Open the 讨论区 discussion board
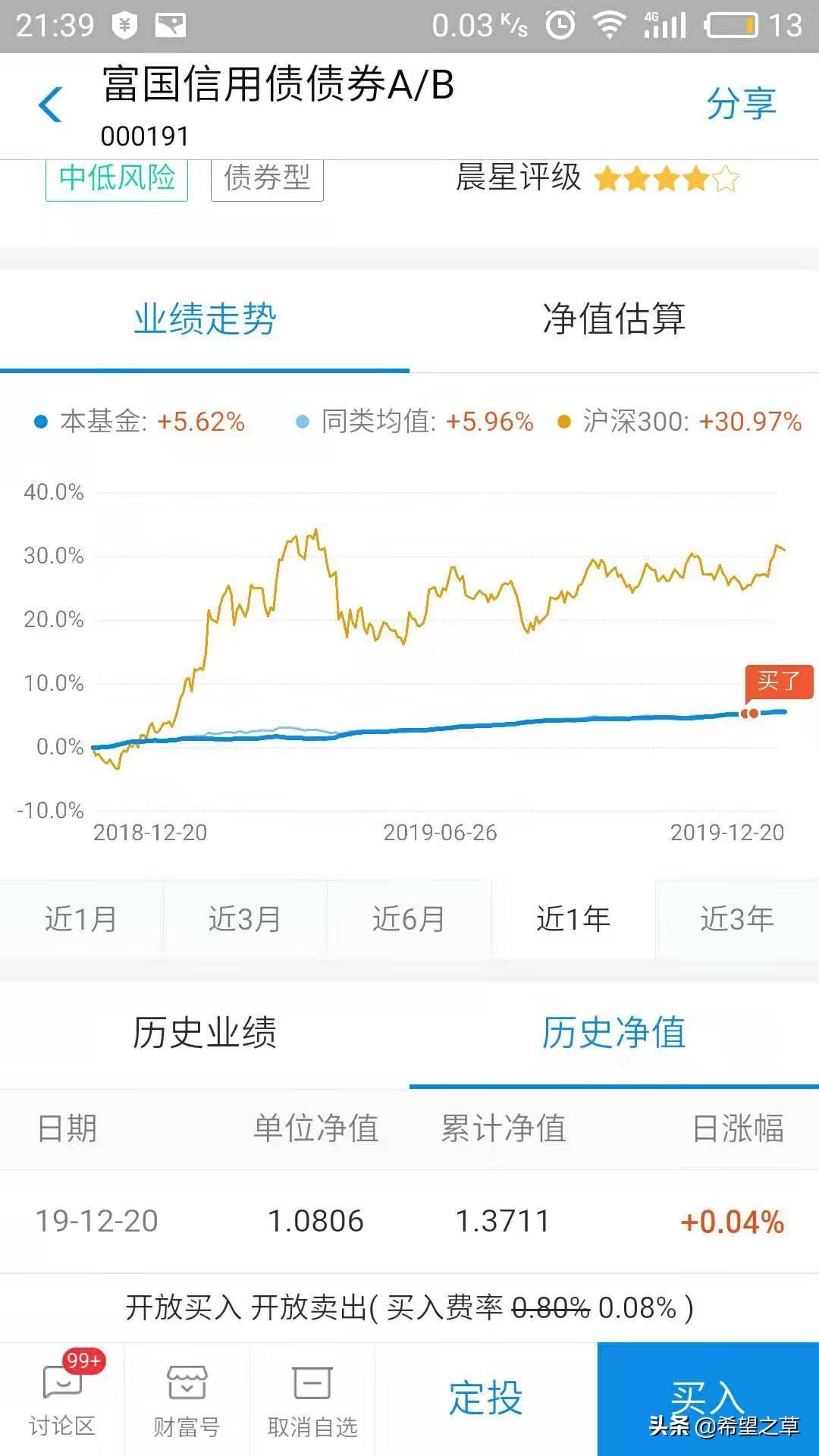Viewport: 819px width, 1456px height. [62, 1399]
